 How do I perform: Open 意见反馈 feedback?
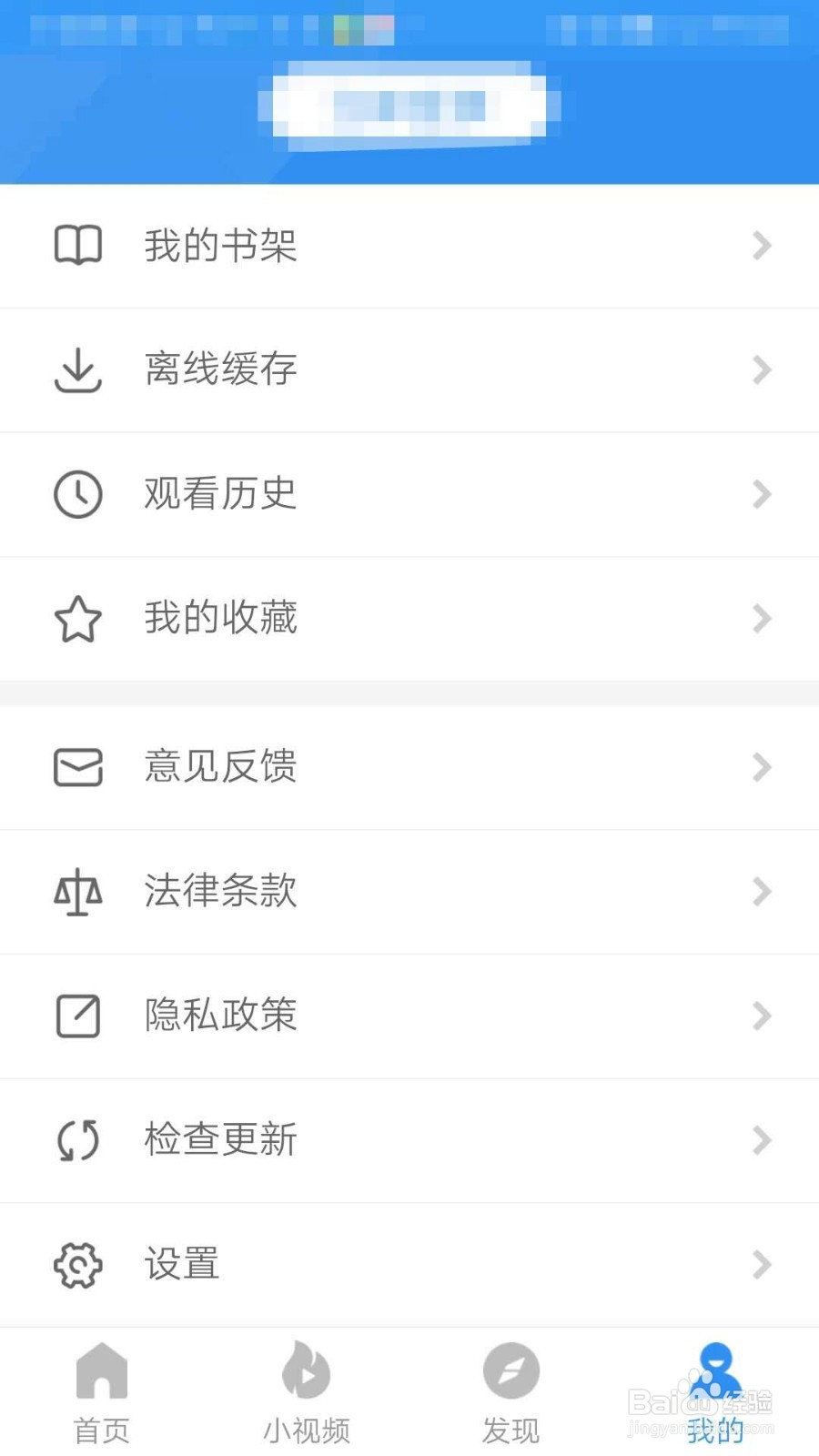point(409,767)
